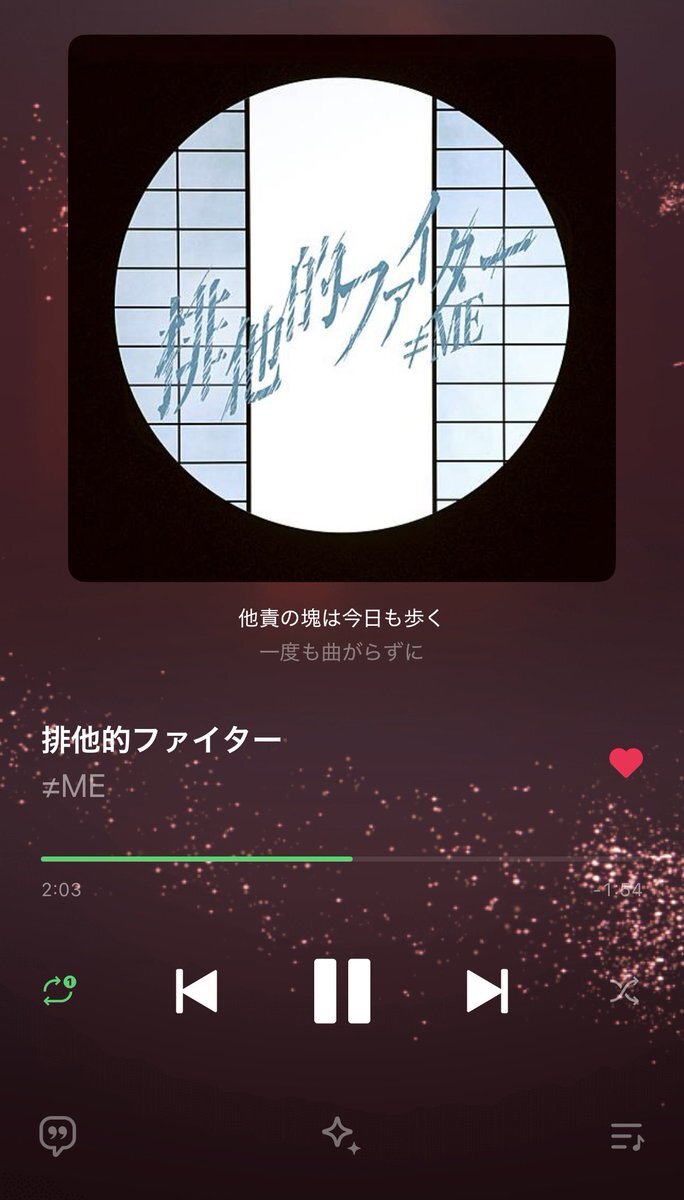Skip to the next track
The width and height of the screenshot is (684, 1200).
tap(487, 991)
